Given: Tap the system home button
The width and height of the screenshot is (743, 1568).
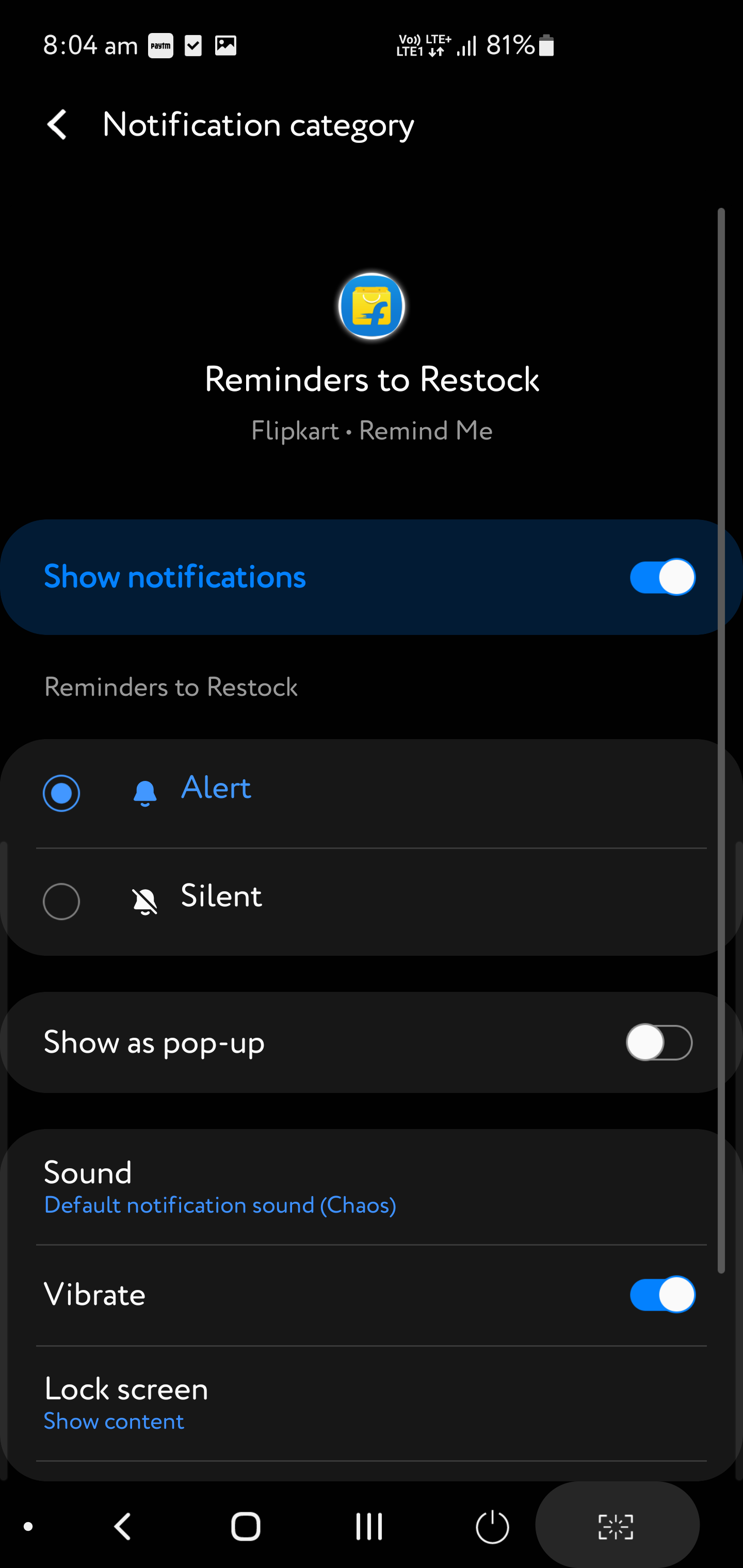Looking at the screenshot, I should point(246,1527).
